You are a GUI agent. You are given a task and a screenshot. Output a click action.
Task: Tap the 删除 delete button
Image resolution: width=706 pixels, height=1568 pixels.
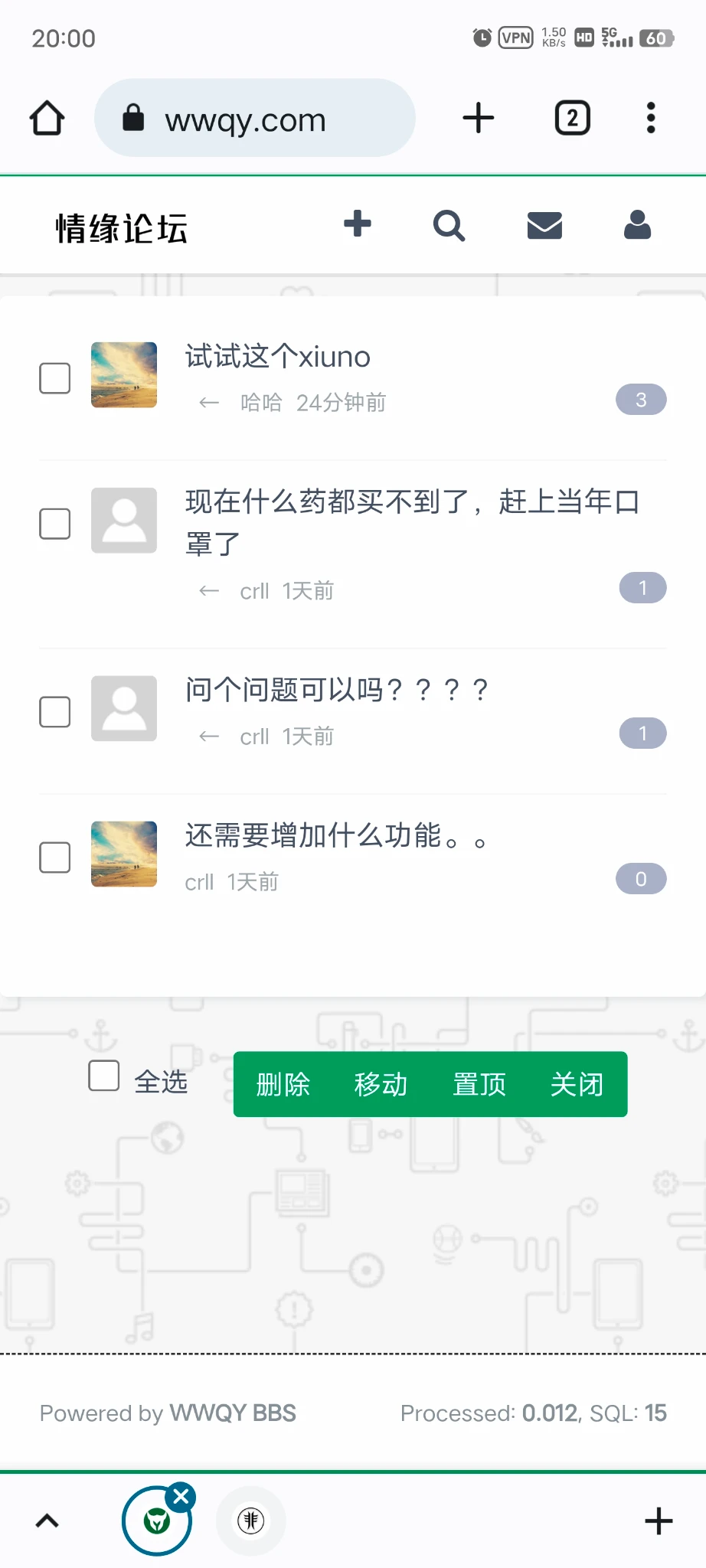tap(283, 1084)
